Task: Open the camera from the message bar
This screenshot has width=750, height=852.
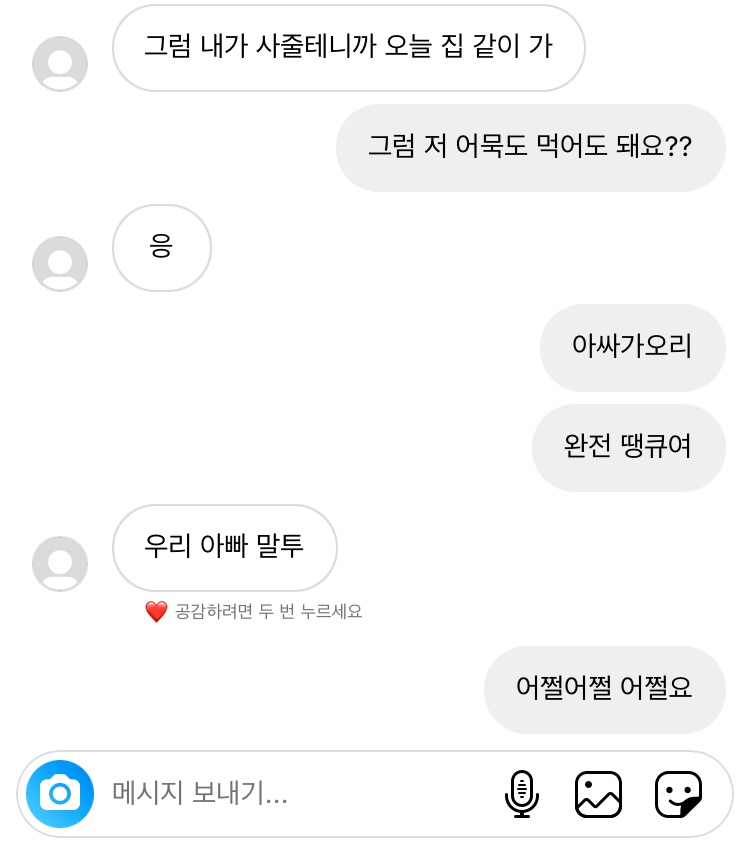Action: [x=60, y=794]
